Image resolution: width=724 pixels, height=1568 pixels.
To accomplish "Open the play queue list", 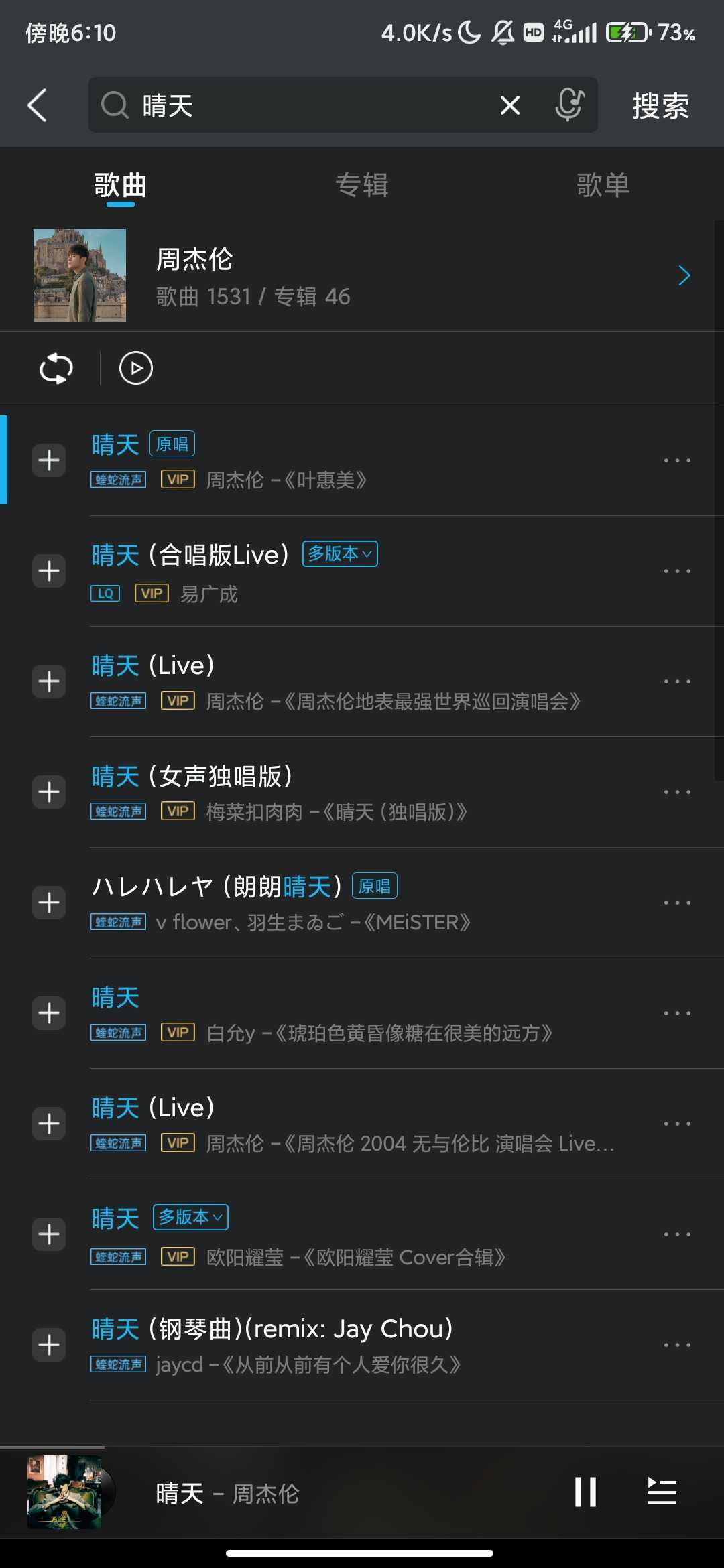I will point(662,1492).
